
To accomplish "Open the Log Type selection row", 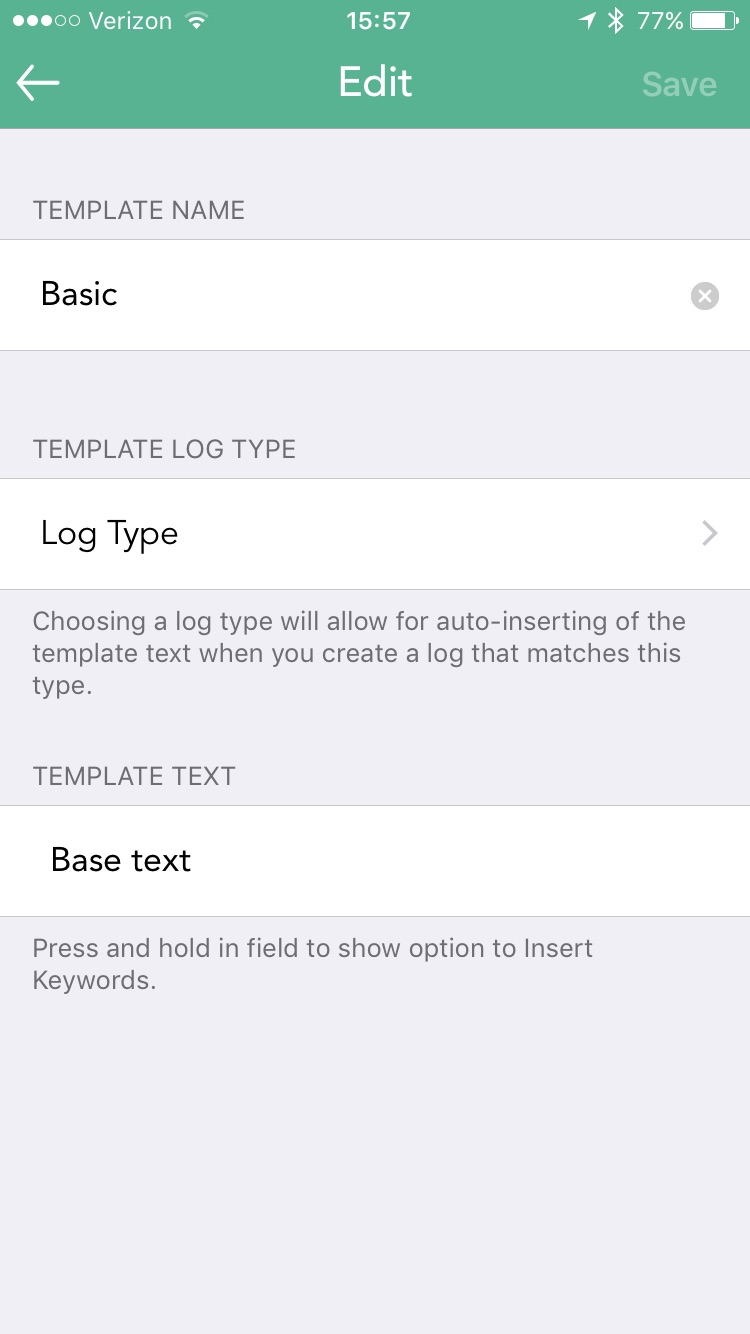I will 375,534.
